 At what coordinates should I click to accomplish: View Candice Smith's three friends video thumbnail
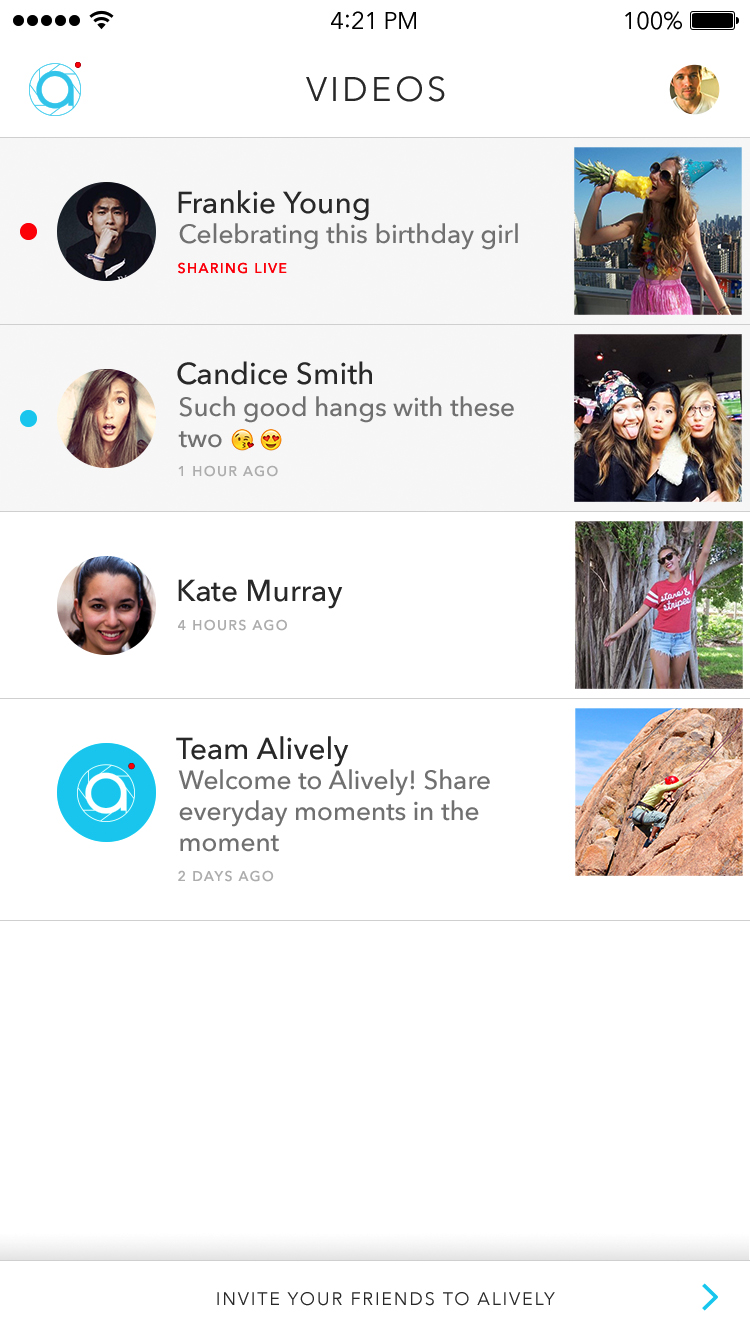657,418
